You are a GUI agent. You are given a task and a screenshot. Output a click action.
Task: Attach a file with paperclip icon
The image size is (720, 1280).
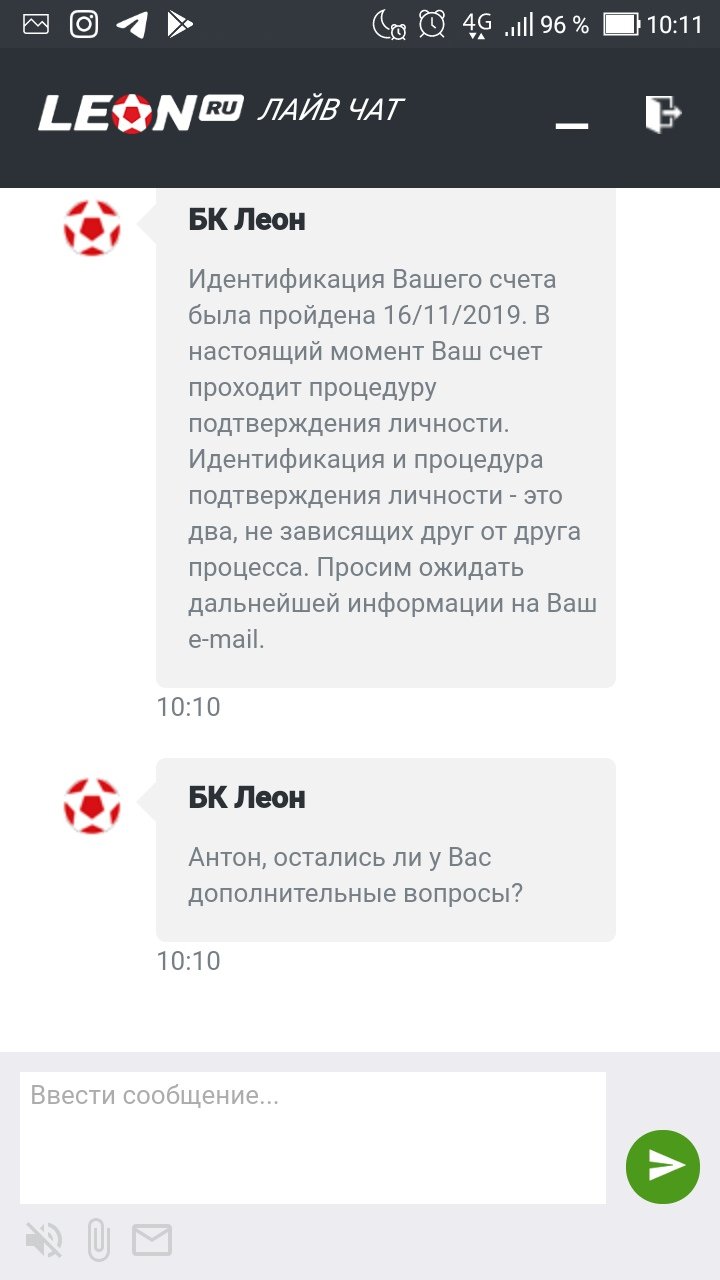click(98, 1241)
